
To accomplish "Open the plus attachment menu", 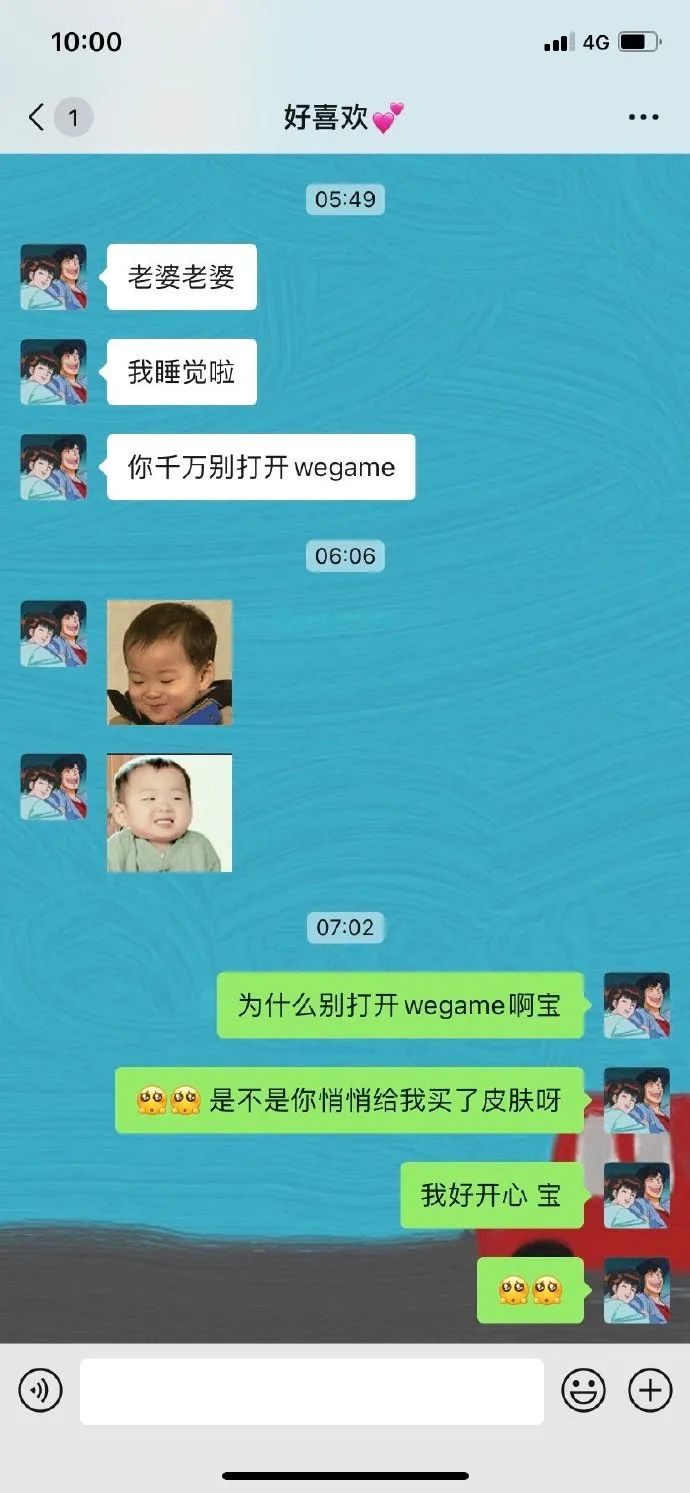I will 649,1390.
